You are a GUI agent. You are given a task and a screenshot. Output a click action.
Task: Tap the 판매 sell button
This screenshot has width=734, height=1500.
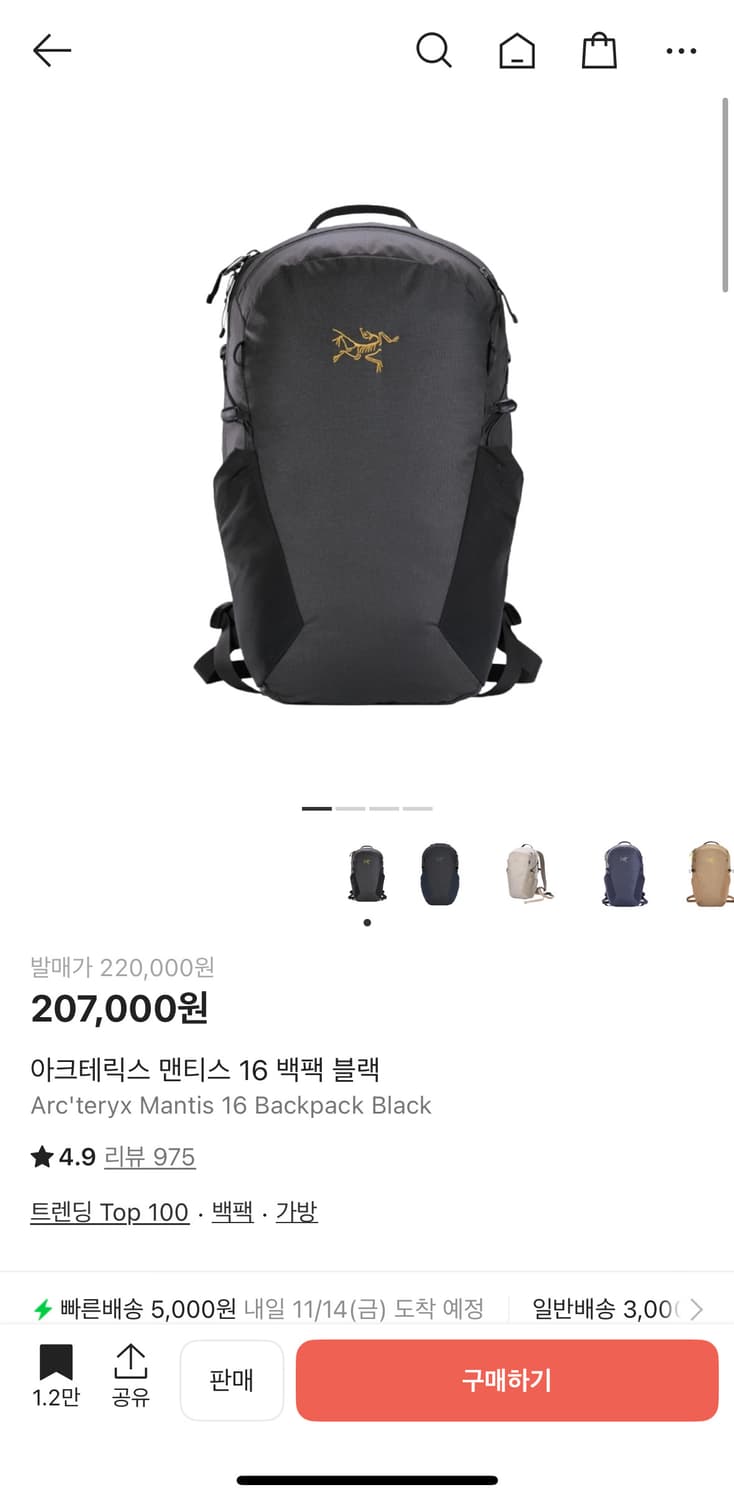[232, 1380]
